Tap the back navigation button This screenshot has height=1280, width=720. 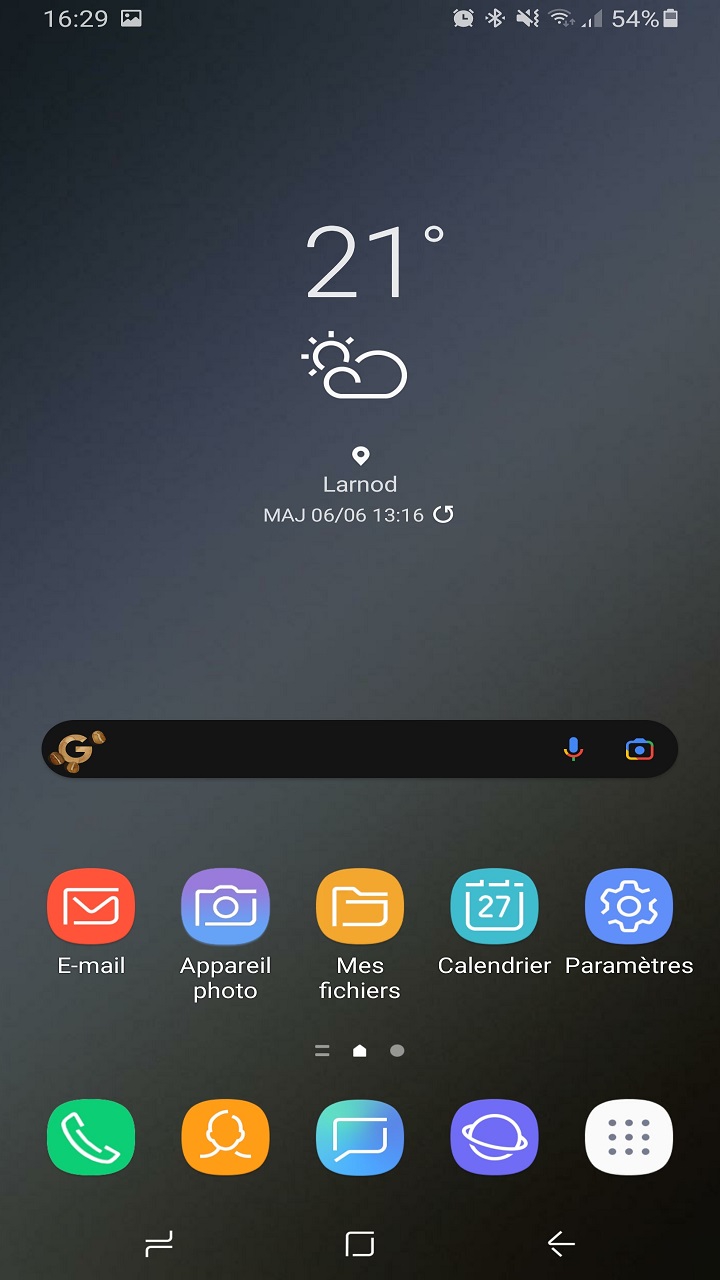[x=561, y=1244]
